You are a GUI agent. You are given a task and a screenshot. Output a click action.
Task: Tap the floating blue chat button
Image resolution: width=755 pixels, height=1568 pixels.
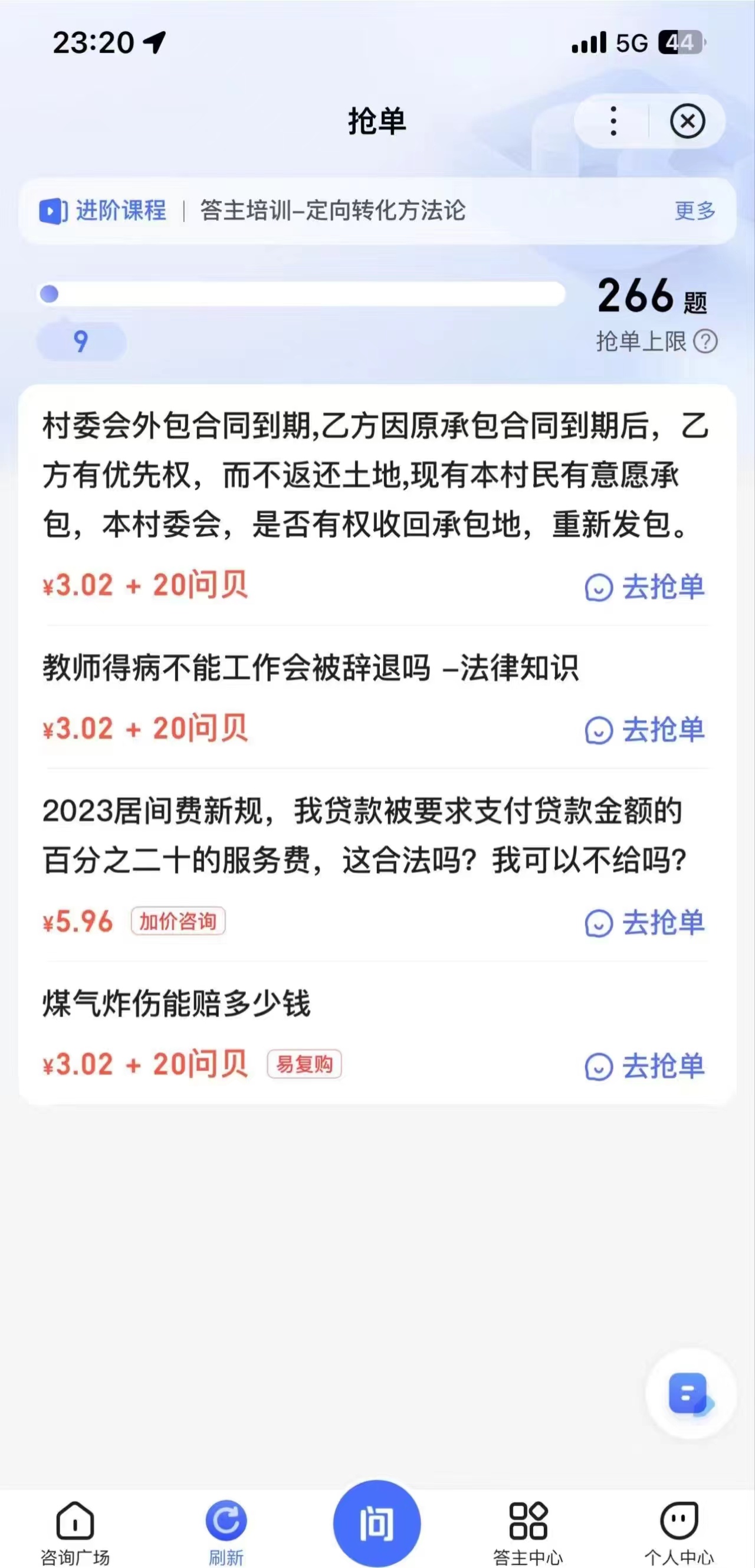tap(691, 1393)
